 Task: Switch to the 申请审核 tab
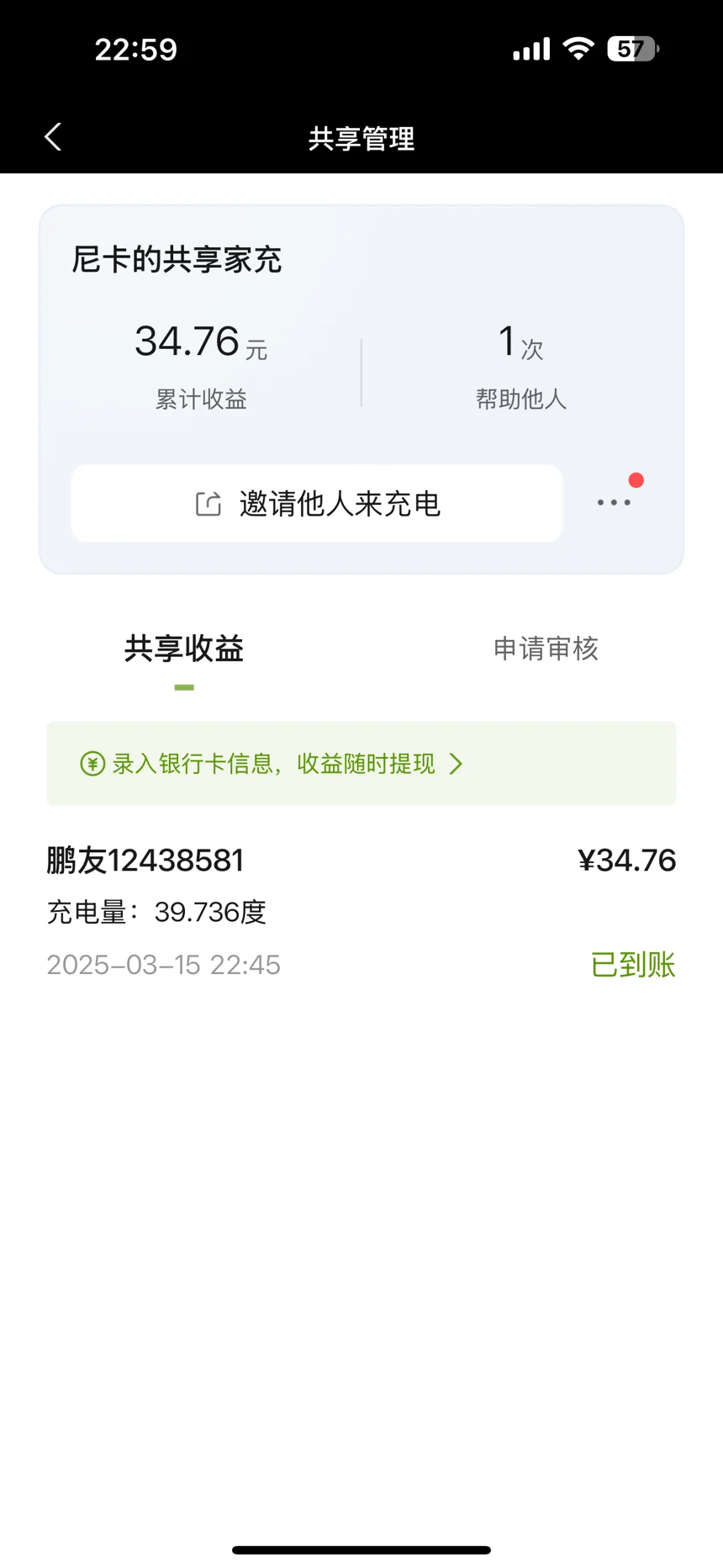(546, 649)
